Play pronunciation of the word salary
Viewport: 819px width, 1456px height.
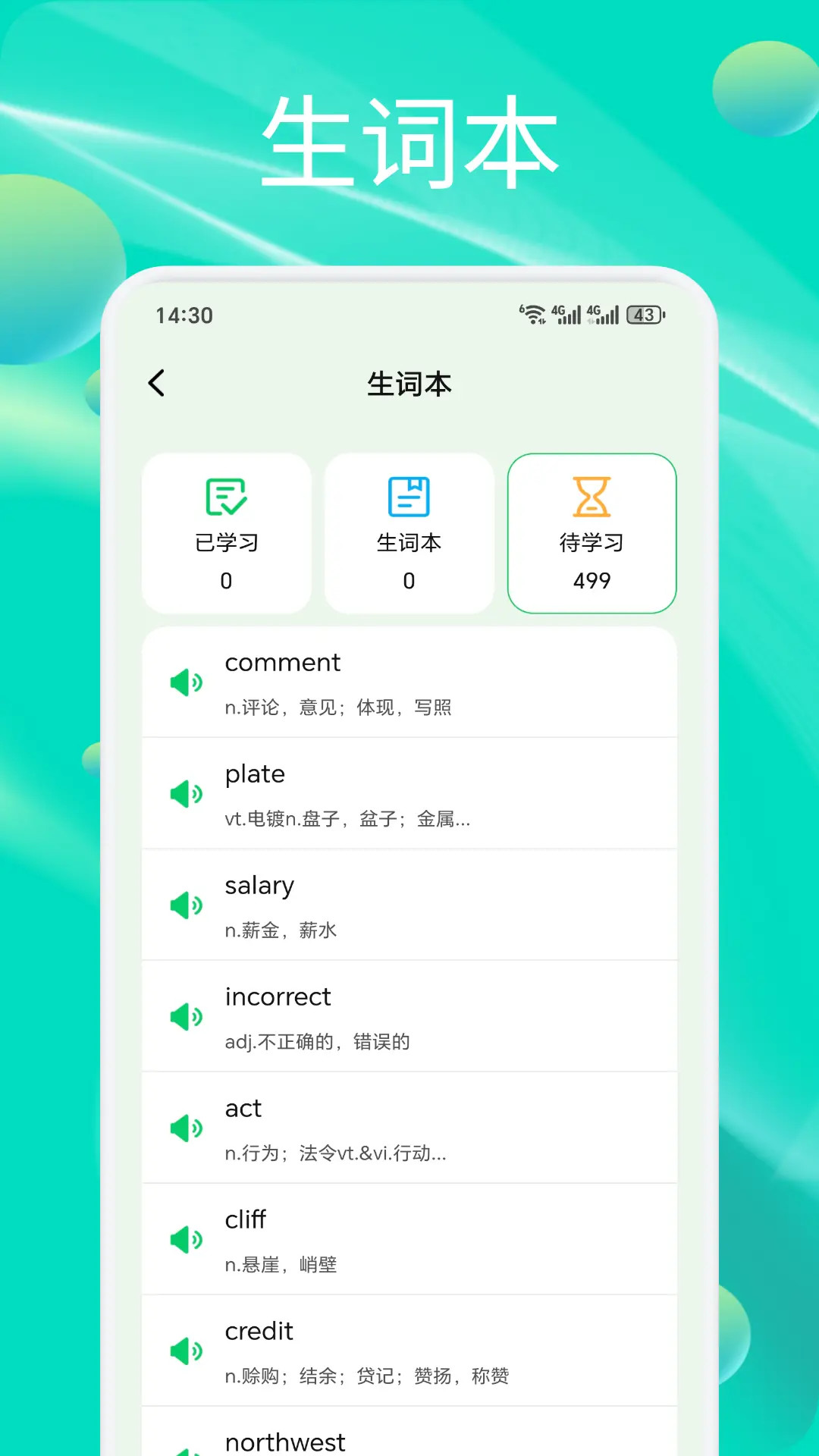(186, 905)
